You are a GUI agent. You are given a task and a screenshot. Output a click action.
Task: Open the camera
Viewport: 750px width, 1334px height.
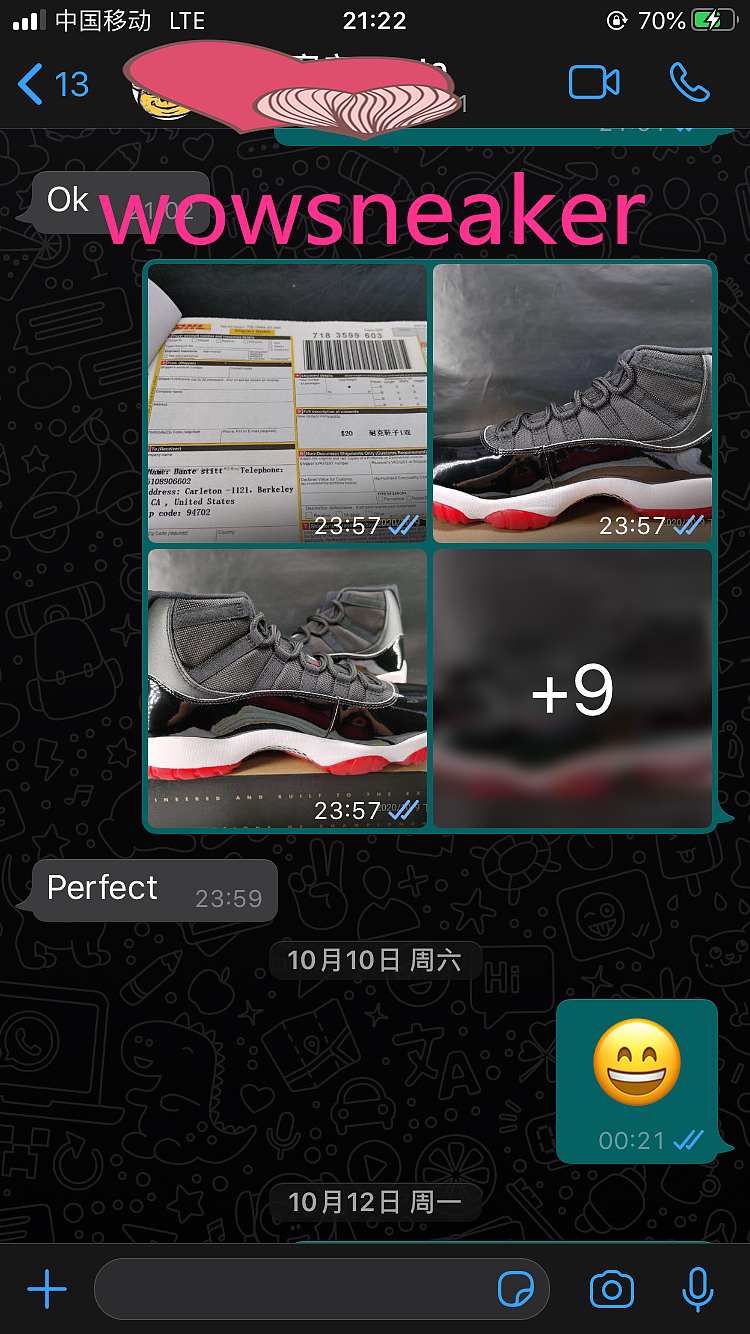pos(611,1289)
